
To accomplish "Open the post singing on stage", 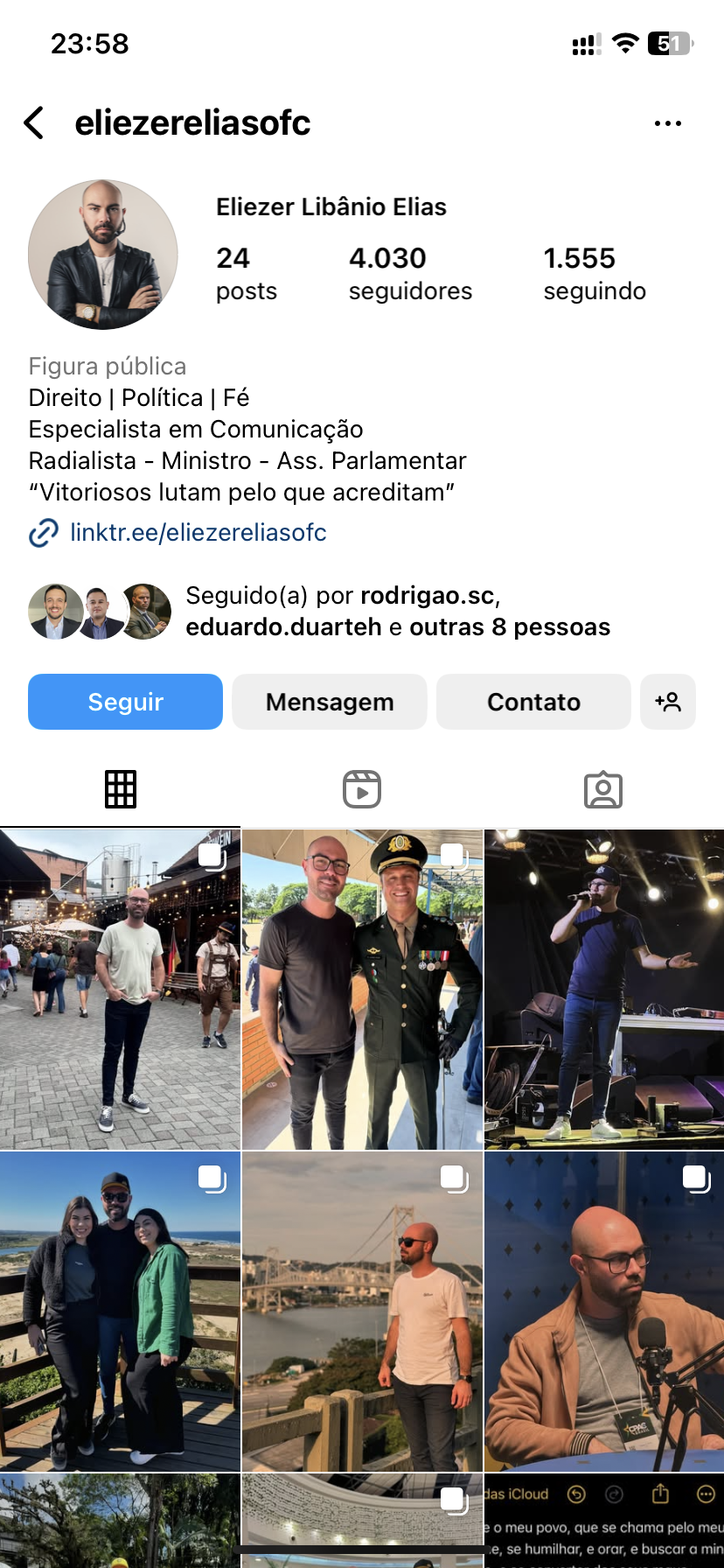I will 604,989.
